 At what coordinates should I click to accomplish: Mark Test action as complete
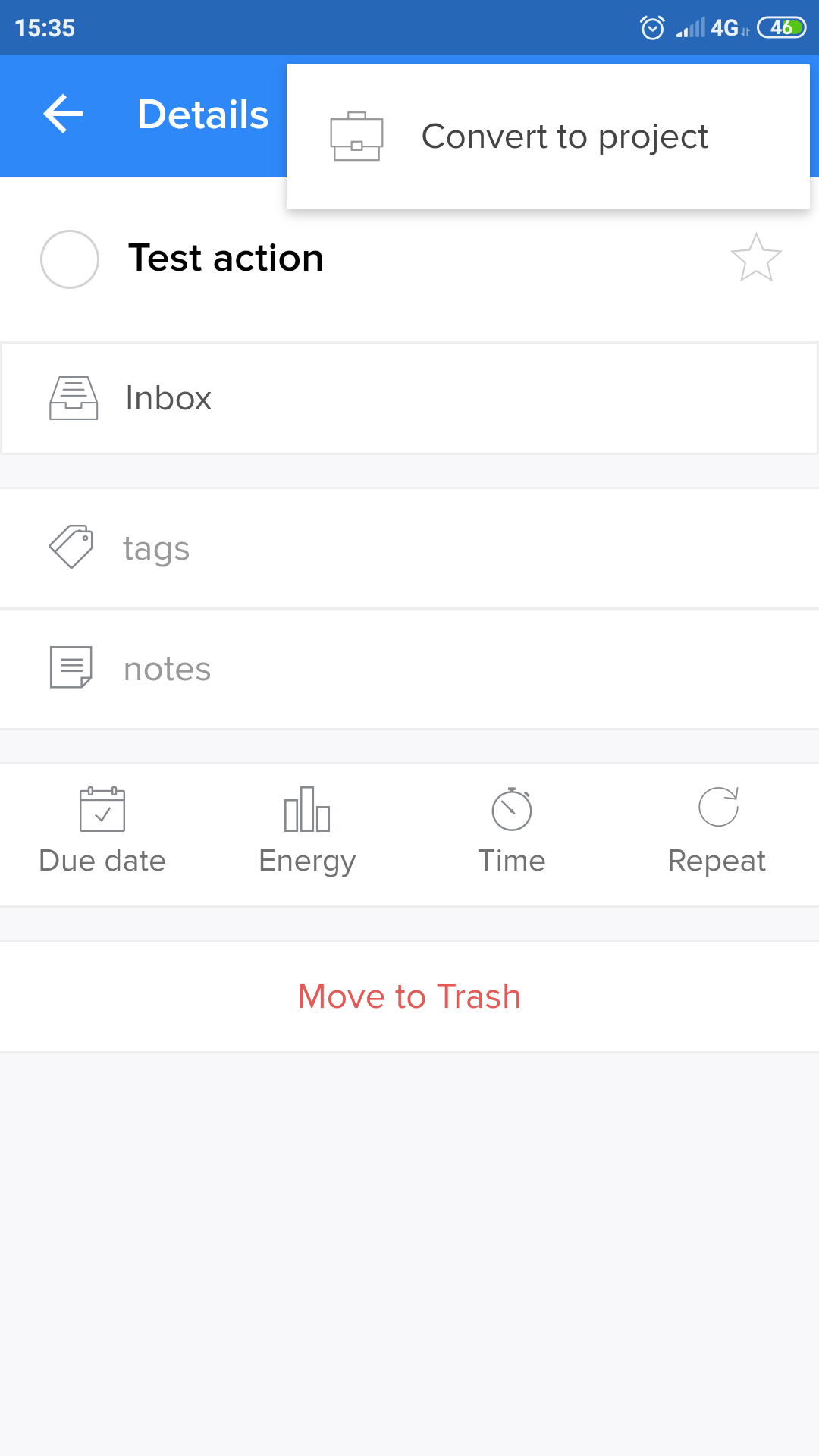(x=70, y=259)
